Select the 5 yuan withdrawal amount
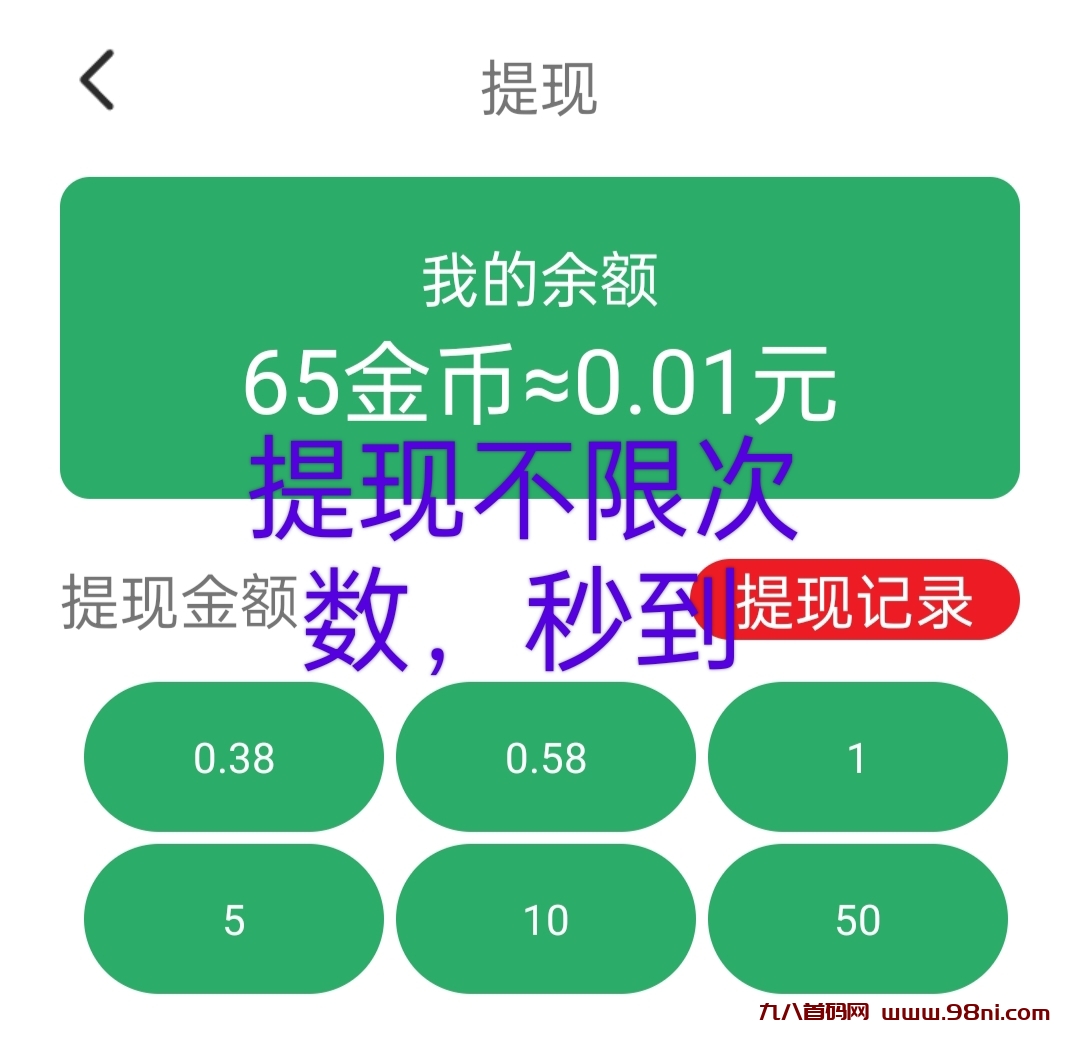The width and height of the screenshot is (1080, 1050). [x=234, y=920]
